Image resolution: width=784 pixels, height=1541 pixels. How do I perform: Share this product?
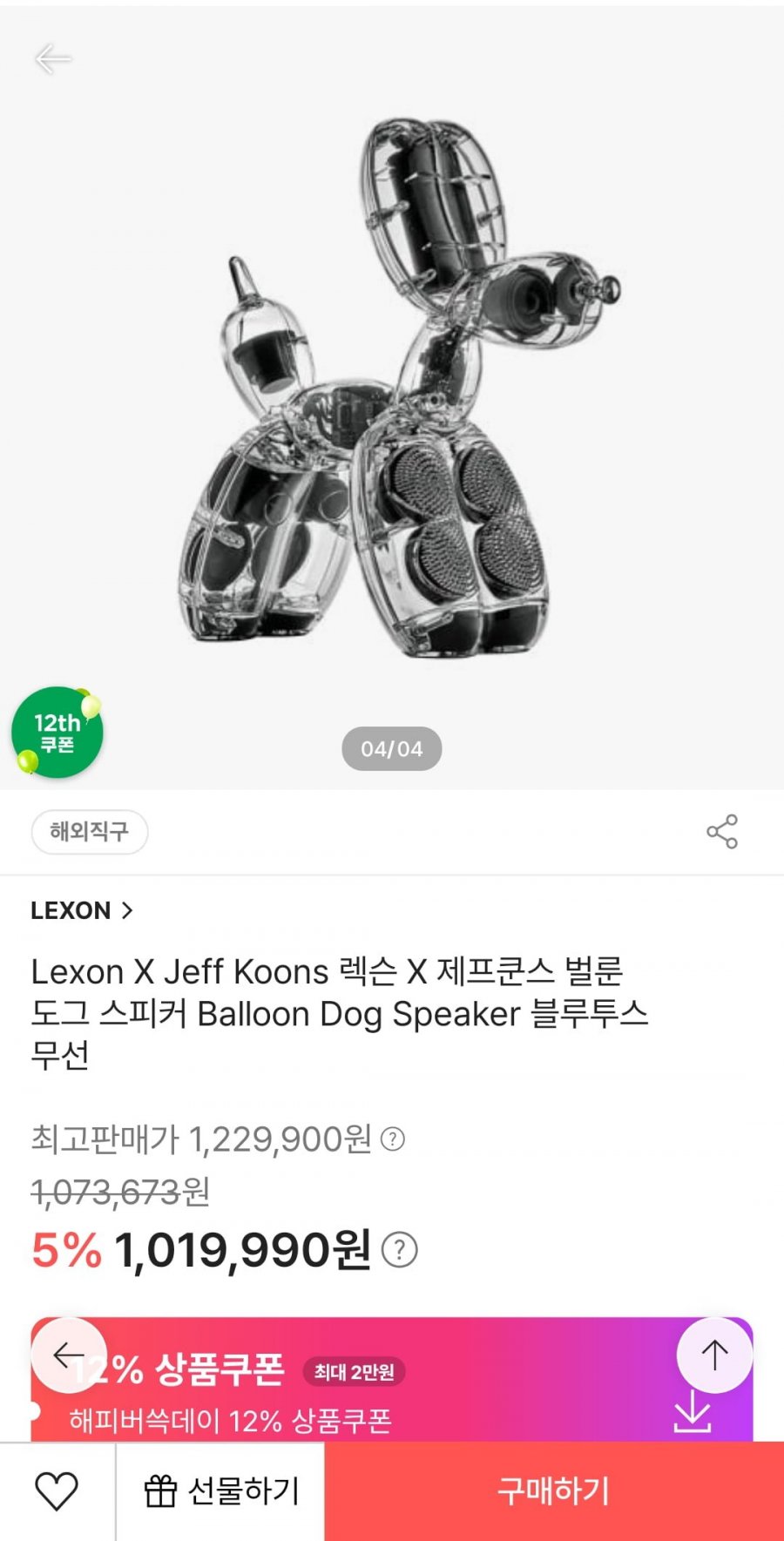722,832
